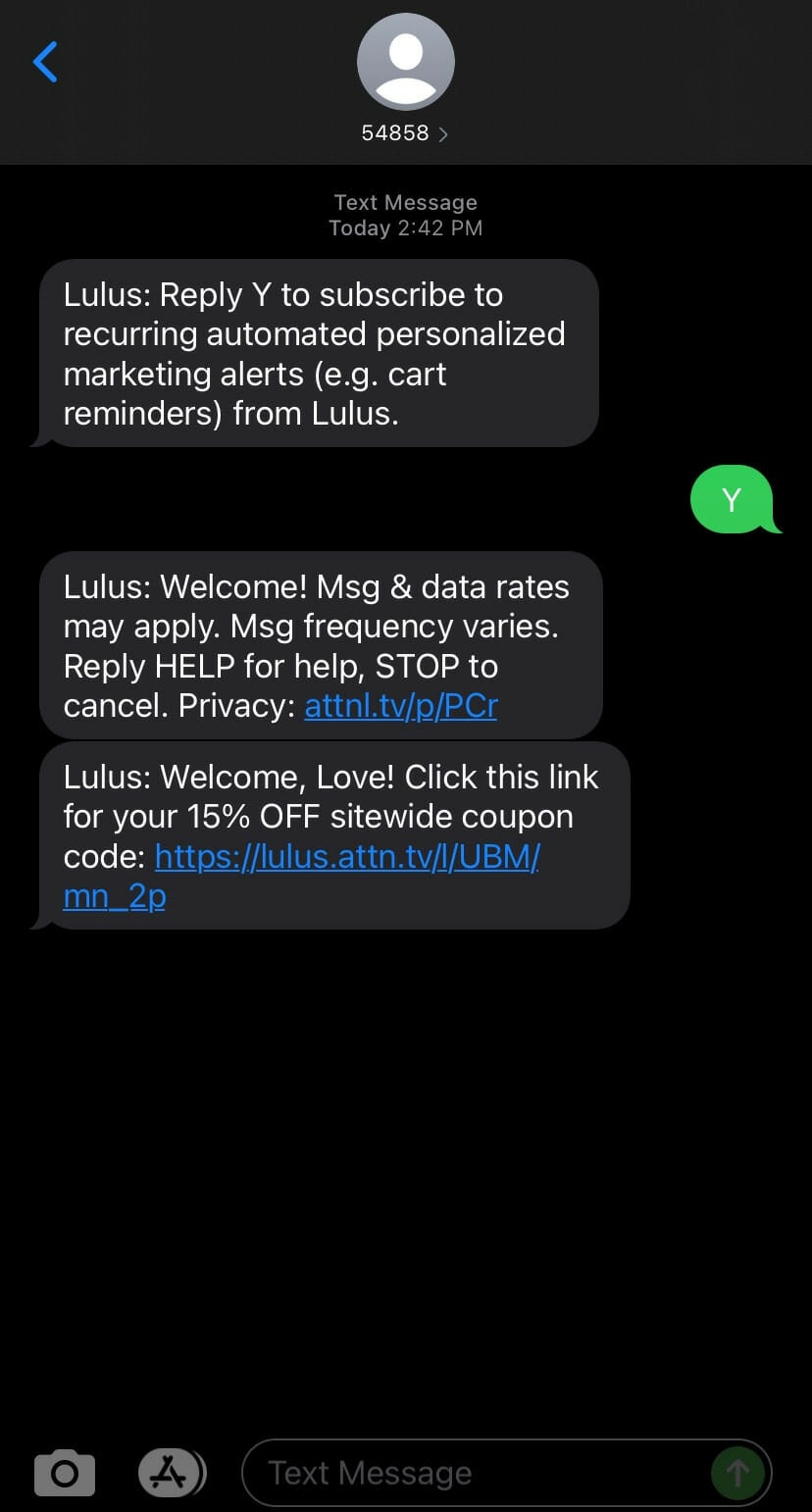Go back to the messages list
This screenshot has height=1512, width=812.
(45, 63)
